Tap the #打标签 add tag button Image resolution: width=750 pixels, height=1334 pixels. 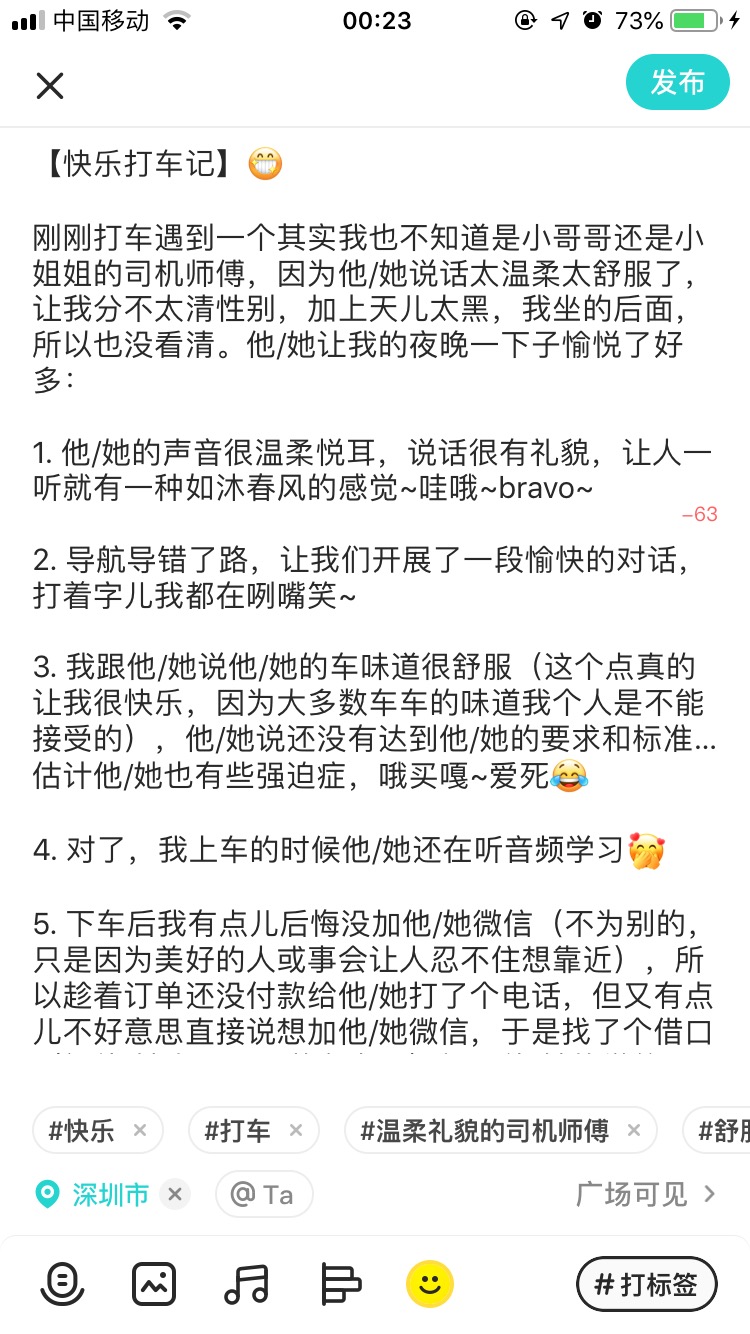(647, 1284)
